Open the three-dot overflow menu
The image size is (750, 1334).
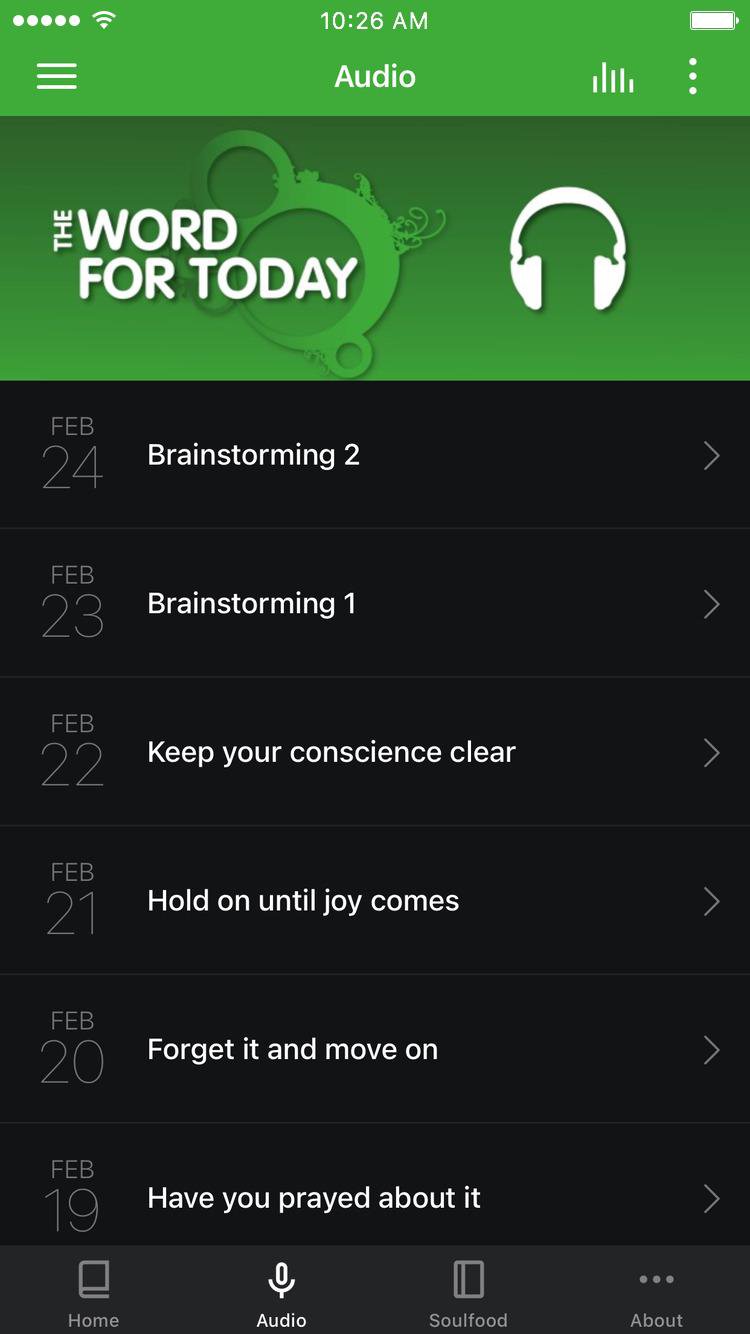[x=692, y=77]
